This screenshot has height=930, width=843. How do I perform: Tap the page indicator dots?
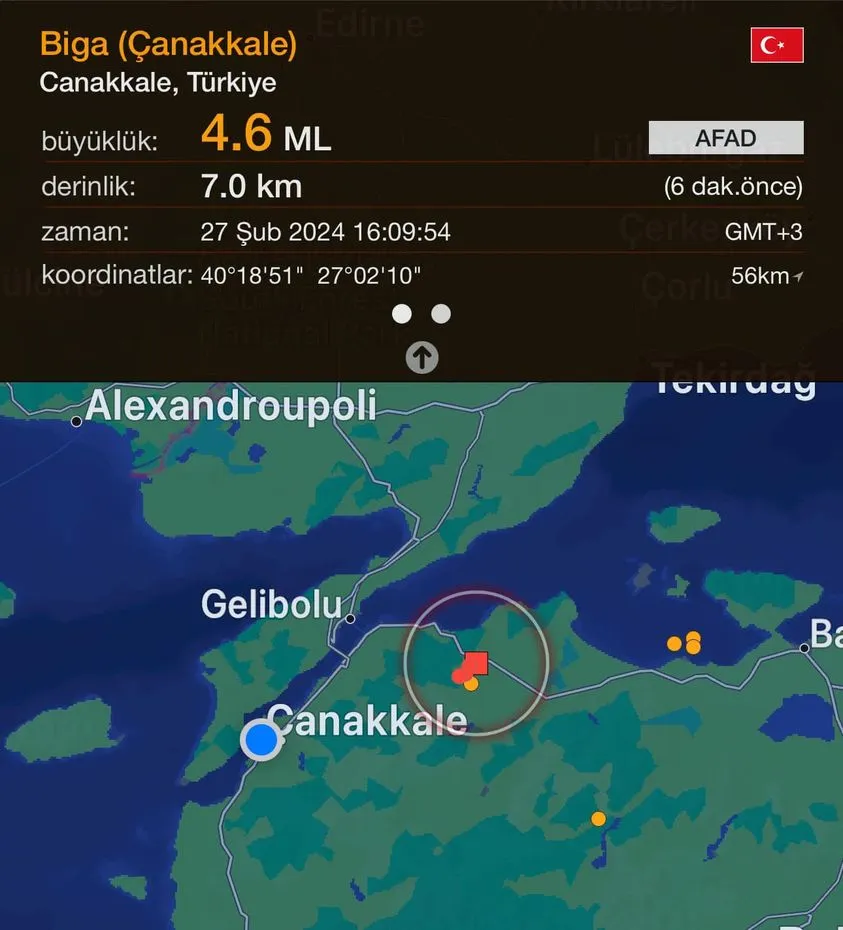tap(421, 314)
